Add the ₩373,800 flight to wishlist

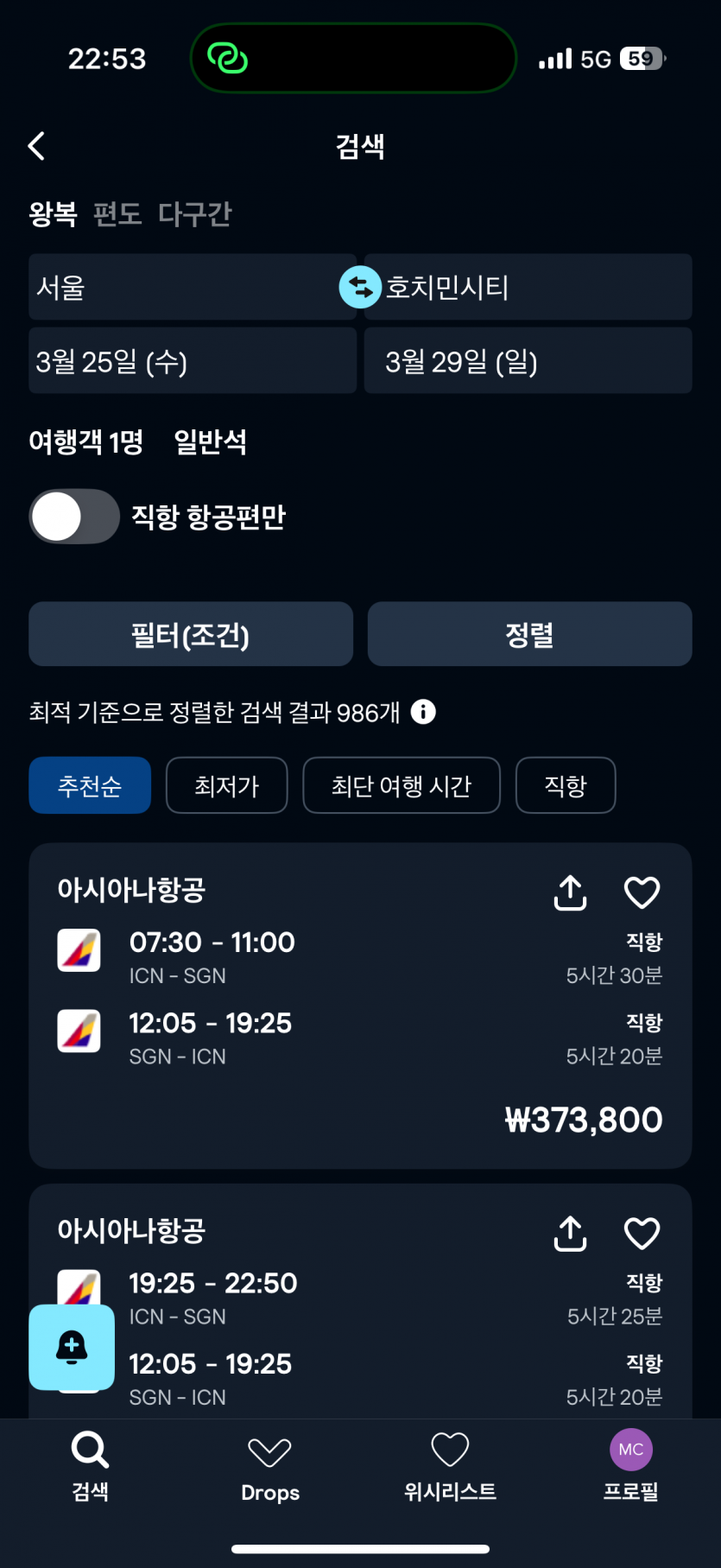[642, 892]
